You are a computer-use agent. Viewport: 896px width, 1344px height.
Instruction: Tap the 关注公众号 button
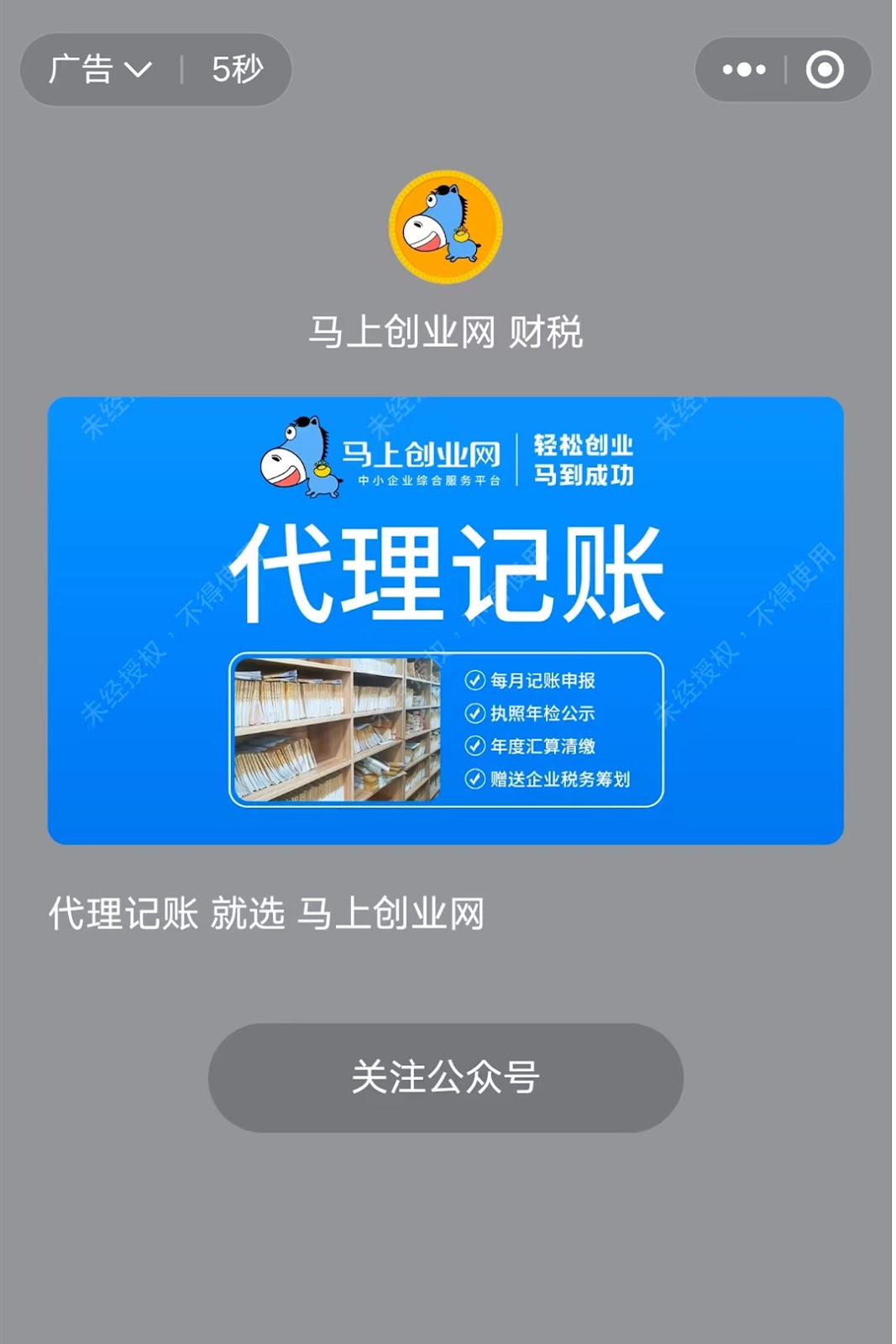445,1077
